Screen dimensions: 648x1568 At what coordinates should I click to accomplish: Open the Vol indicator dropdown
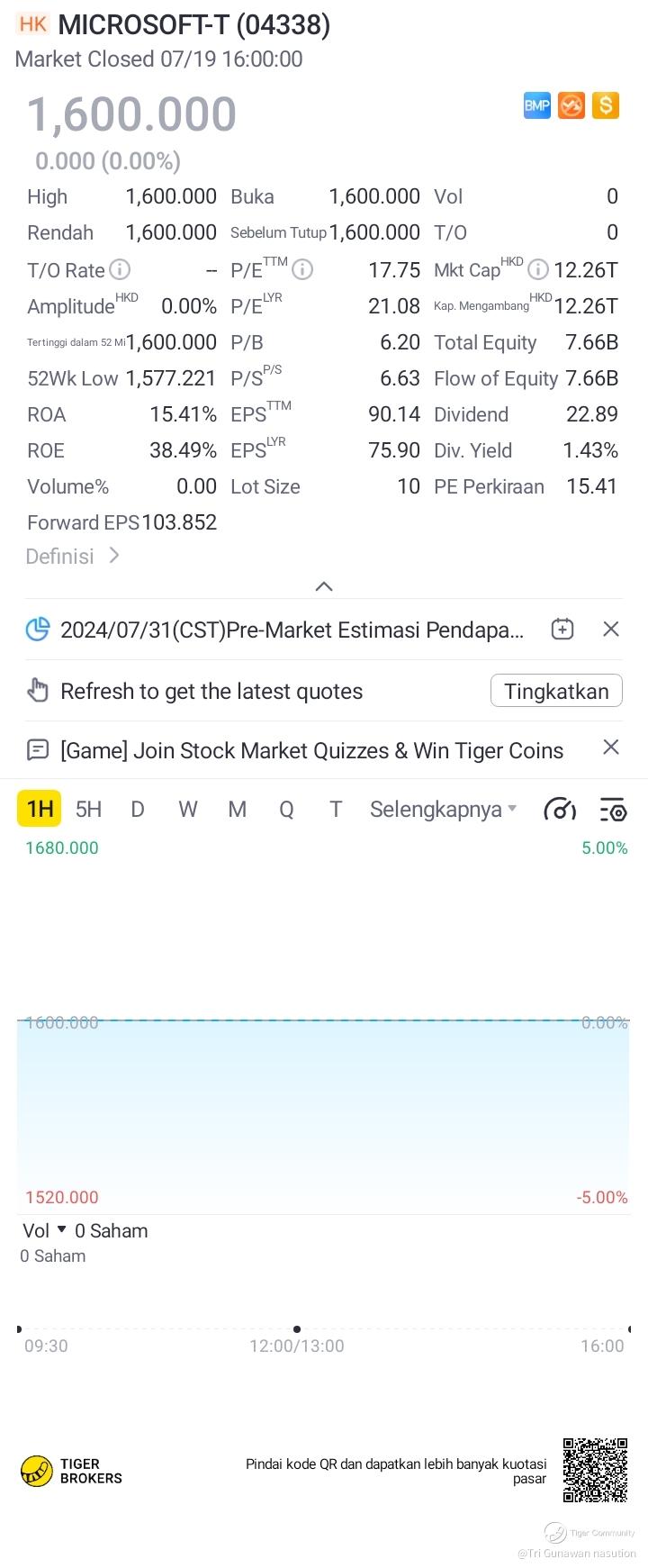[45, 1230]
